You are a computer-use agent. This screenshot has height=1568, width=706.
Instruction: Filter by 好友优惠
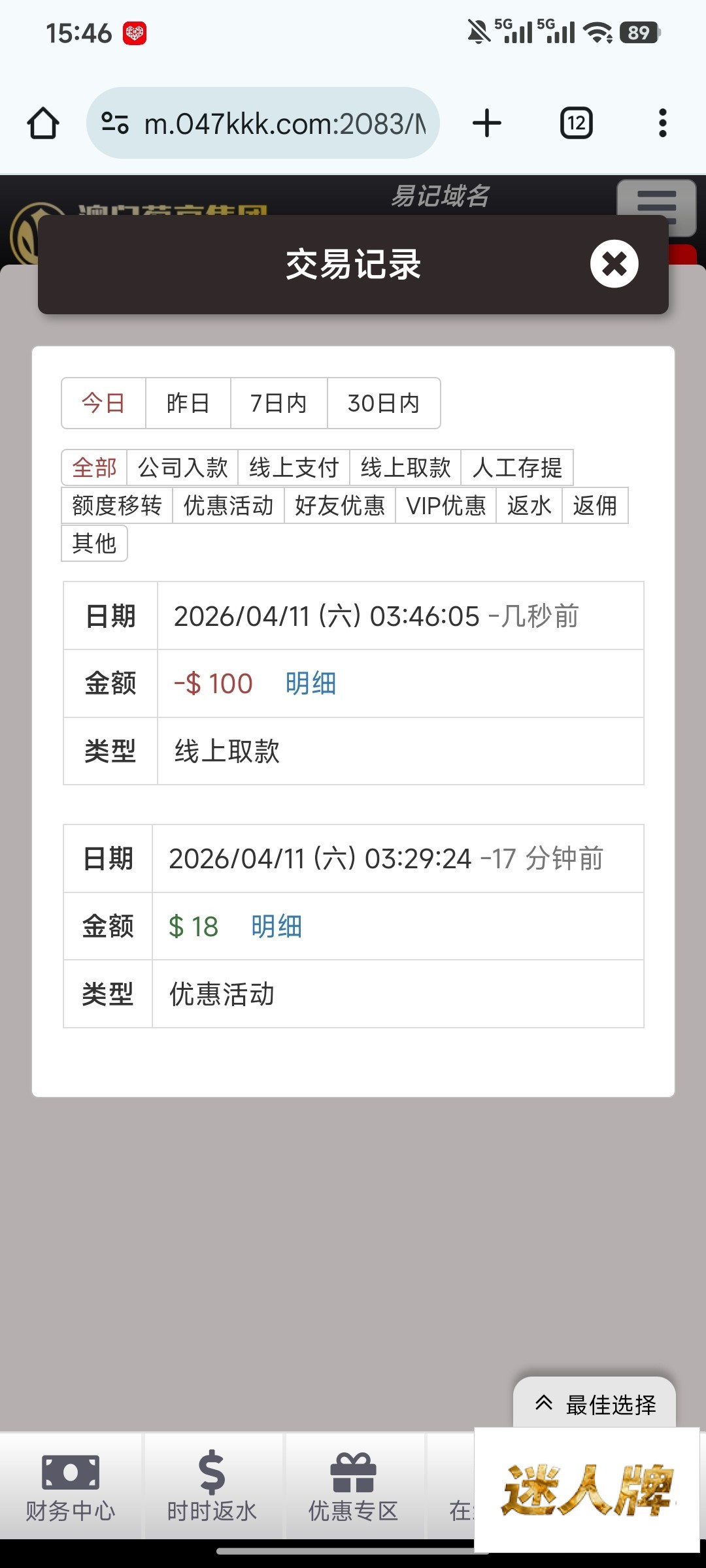click(340, 506)
